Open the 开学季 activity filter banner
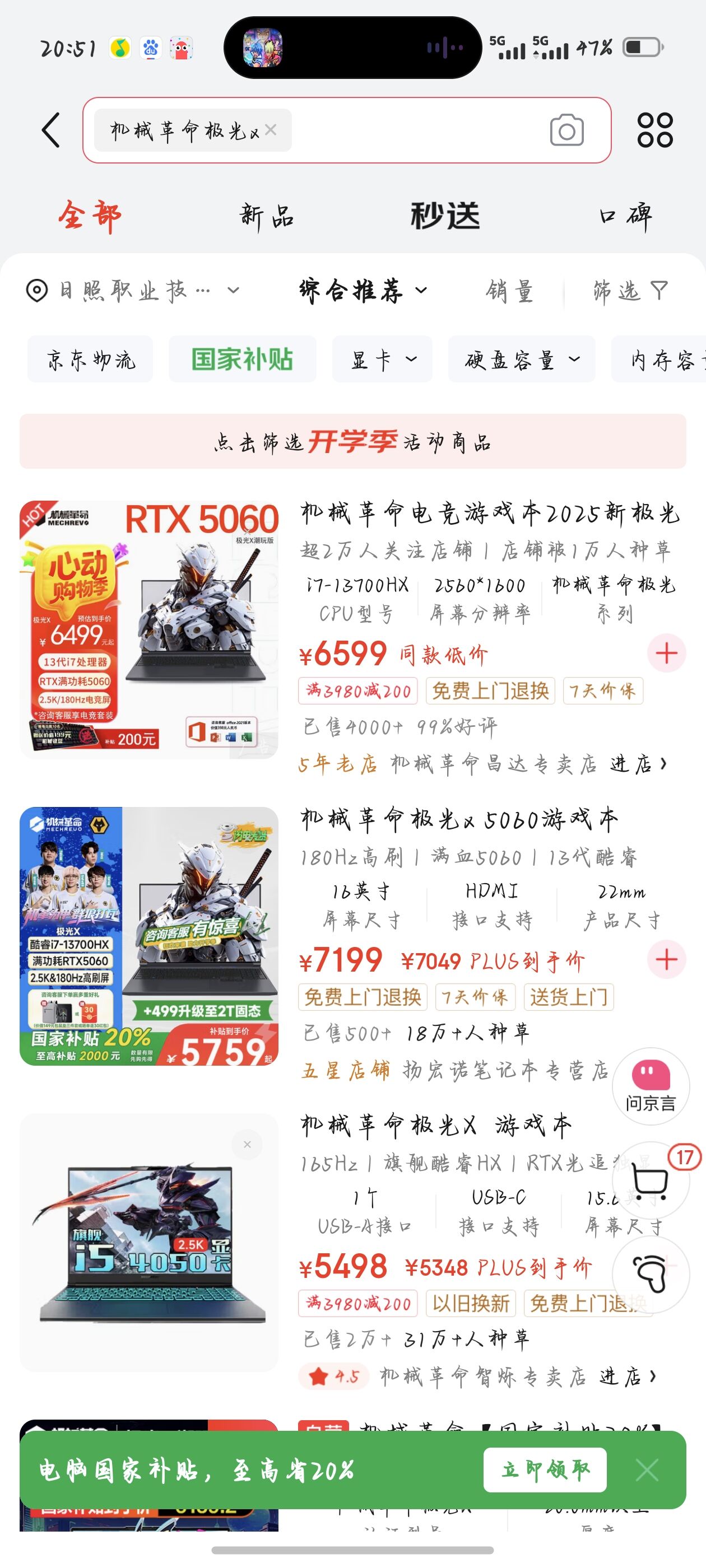 (x=352, y=441)
